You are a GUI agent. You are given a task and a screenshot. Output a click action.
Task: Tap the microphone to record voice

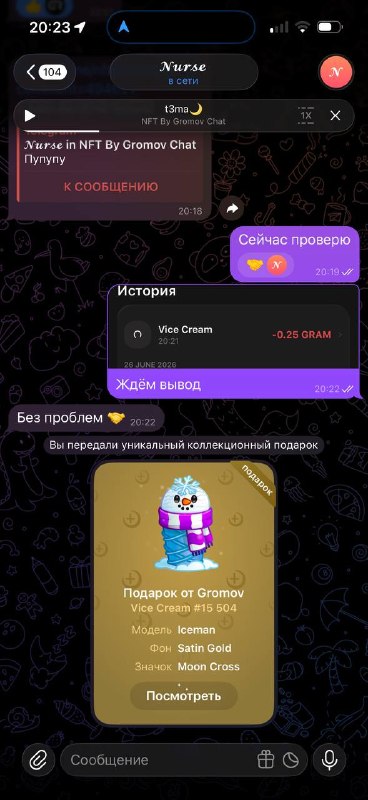[330, 760]
